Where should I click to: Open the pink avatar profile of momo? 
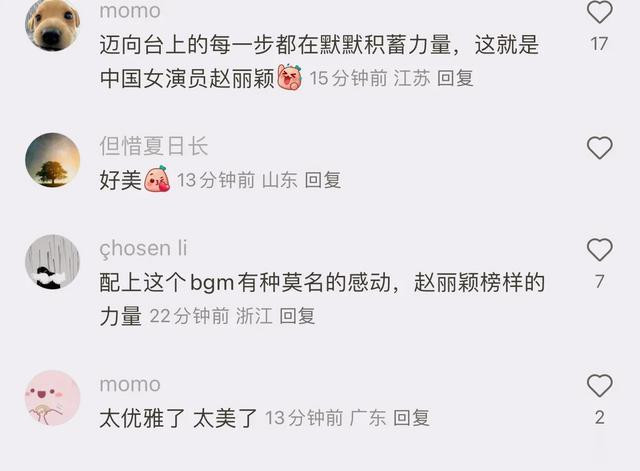tap(52, 398)
